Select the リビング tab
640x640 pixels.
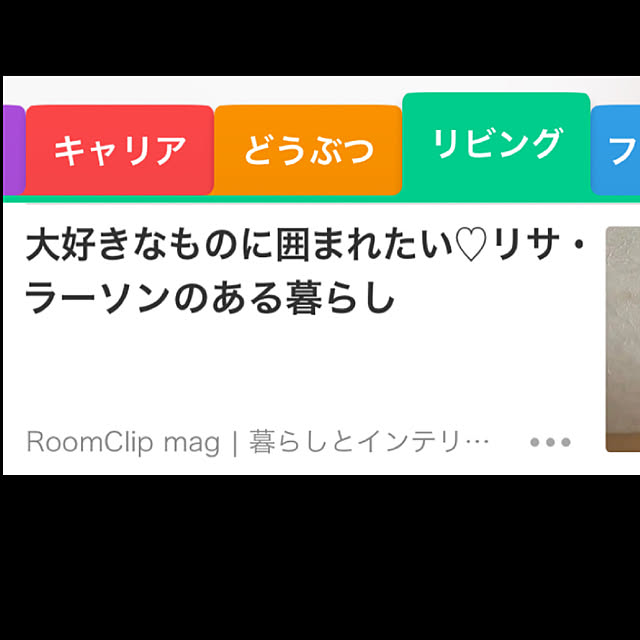(x=496, y=144)
